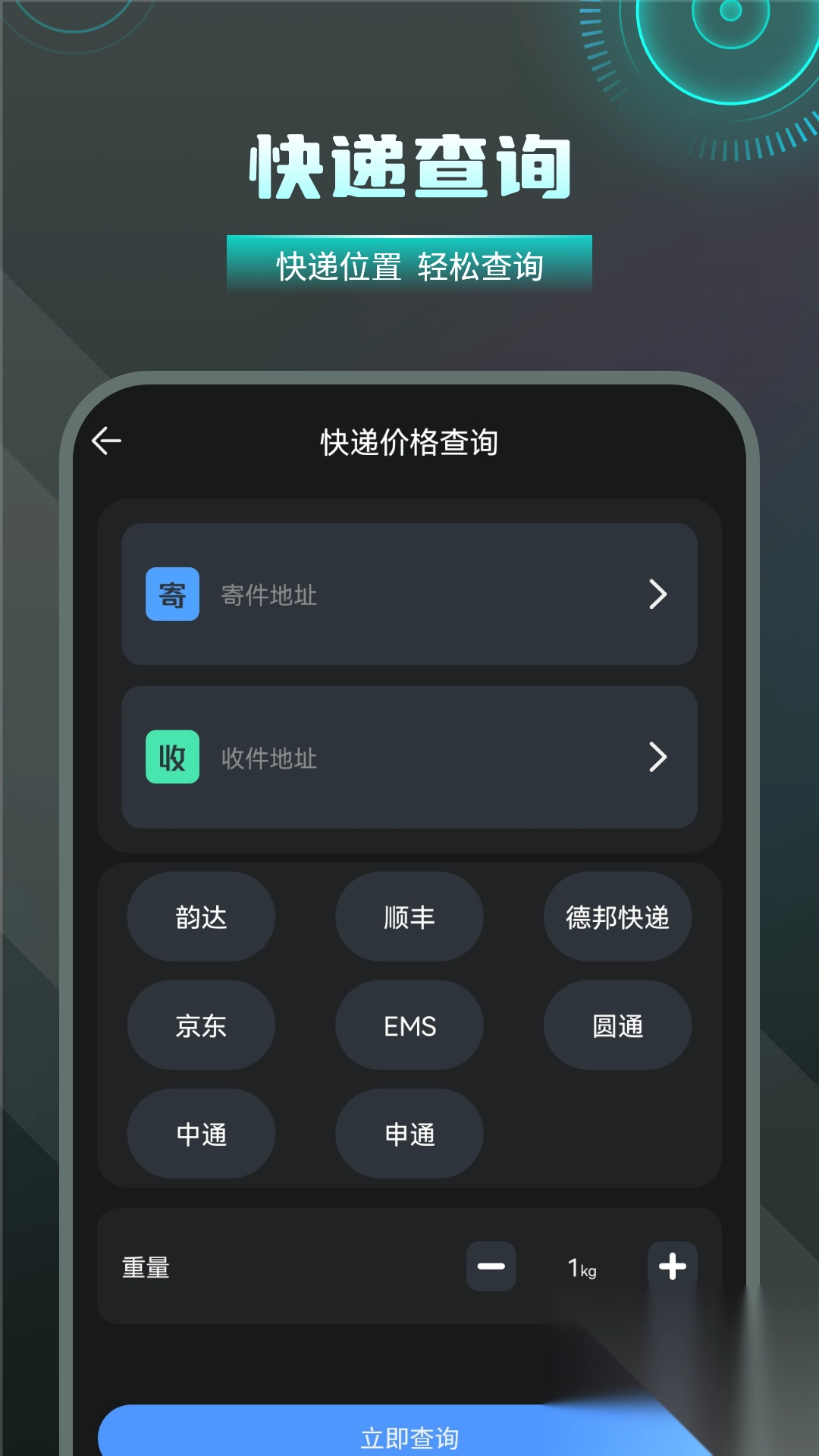Adjust weight using the 1kg stepper control

click(x=582, y=1266)
